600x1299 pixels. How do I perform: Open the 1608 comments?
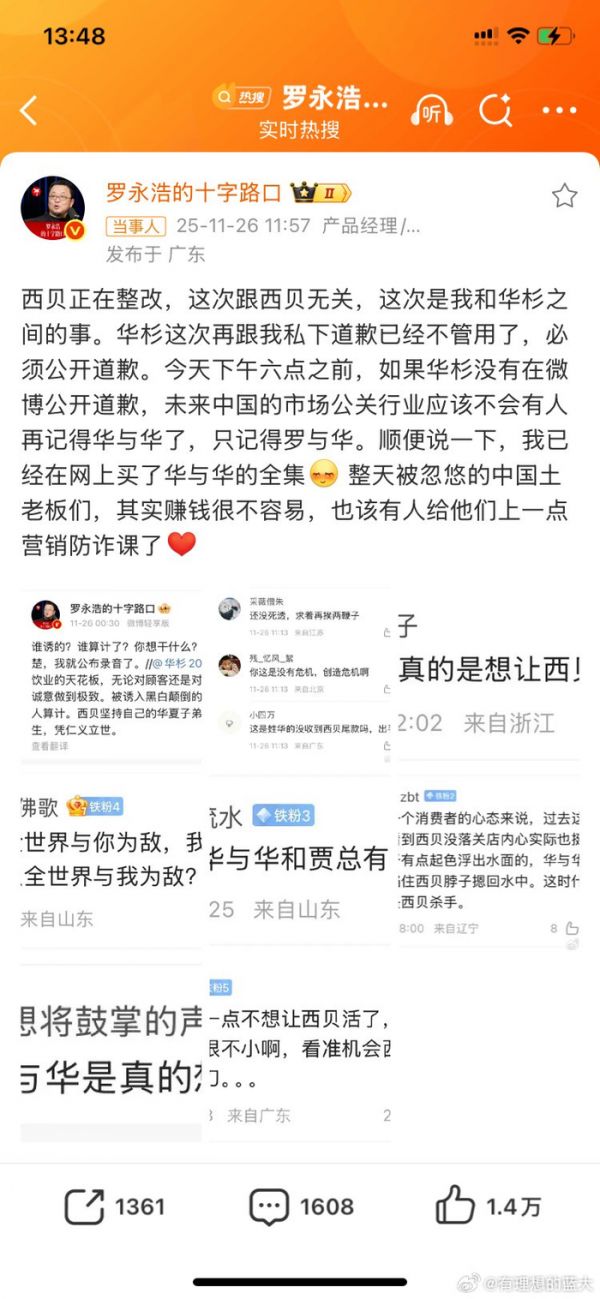pyautogui.click(x=301, y=1207)
